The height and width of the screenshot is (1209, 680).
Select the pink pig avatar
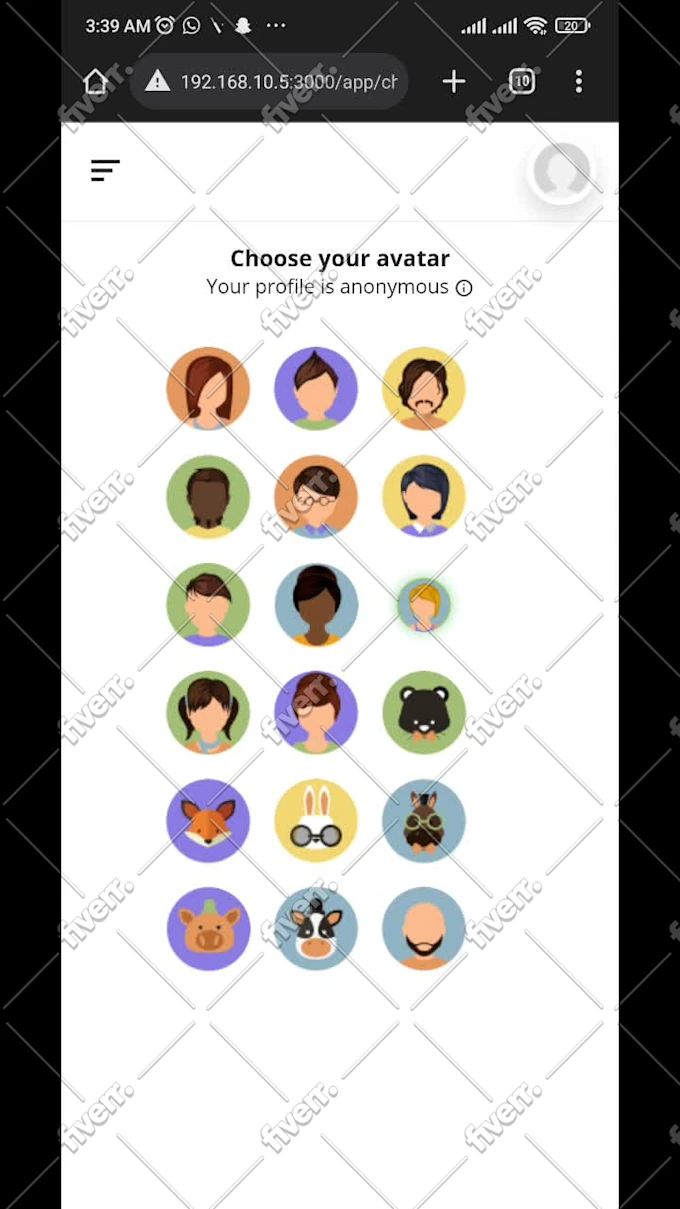208,928
